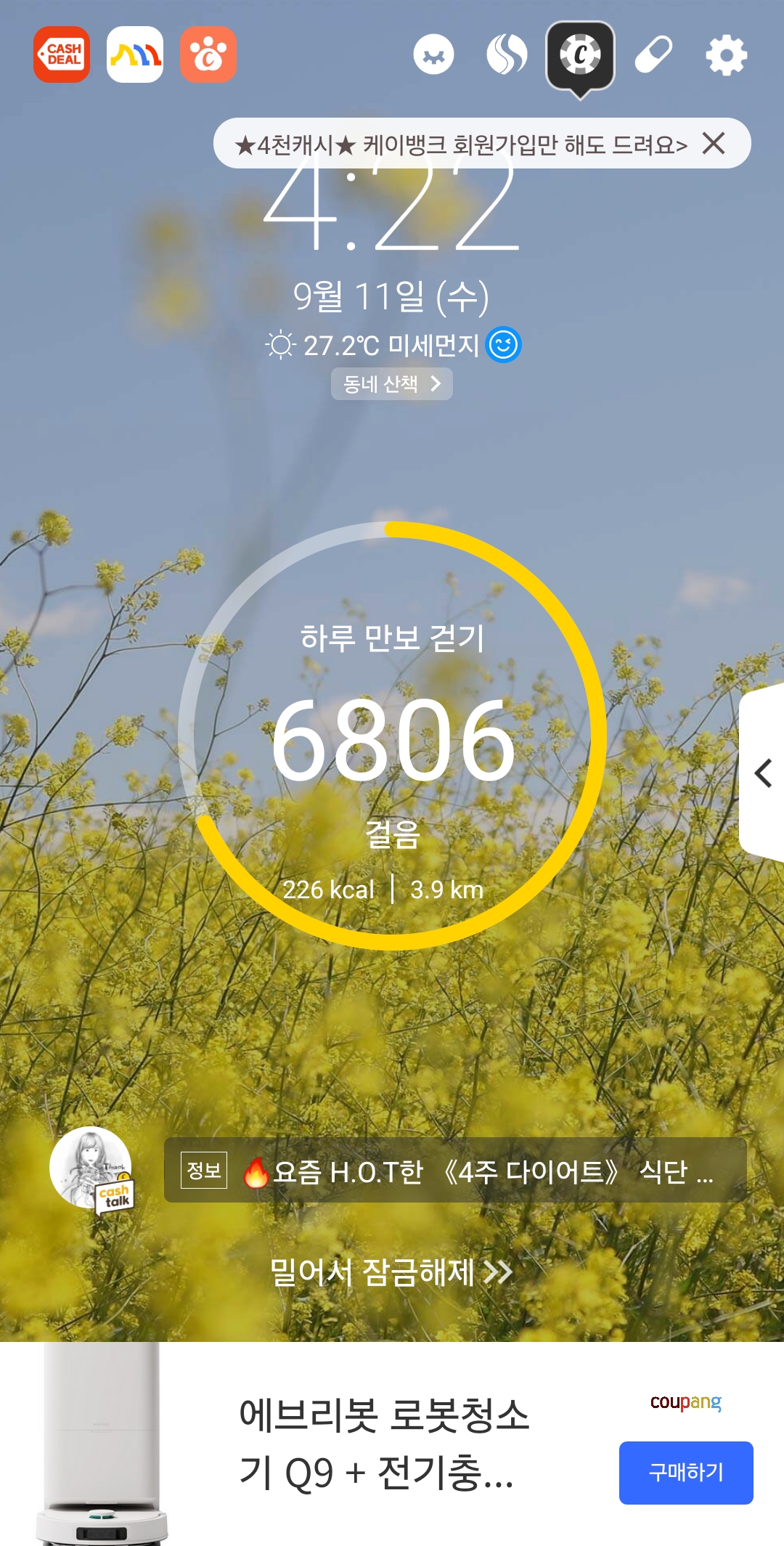Open the settings gear
Image resolution: width=784 pixels, height=1546 pixels.
click(x=726, y=55)
